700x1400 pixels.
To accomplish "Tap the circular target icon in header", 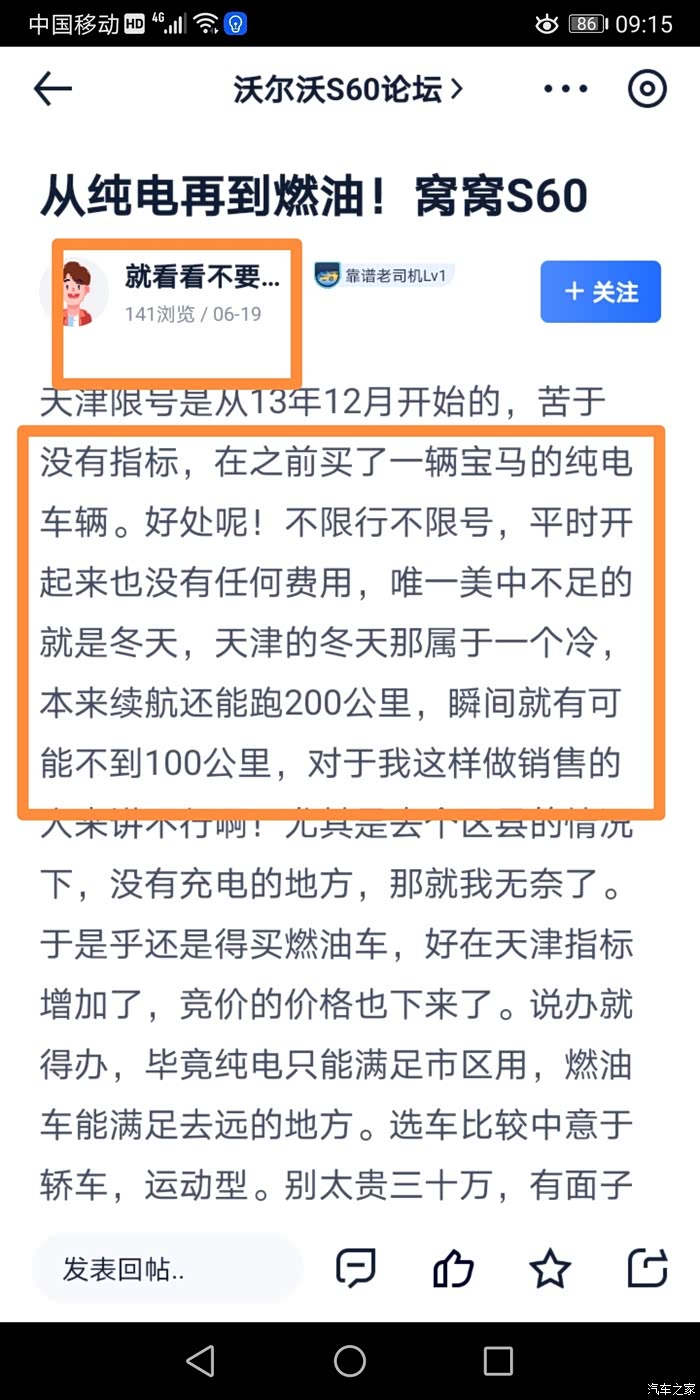I will [647, 89].
